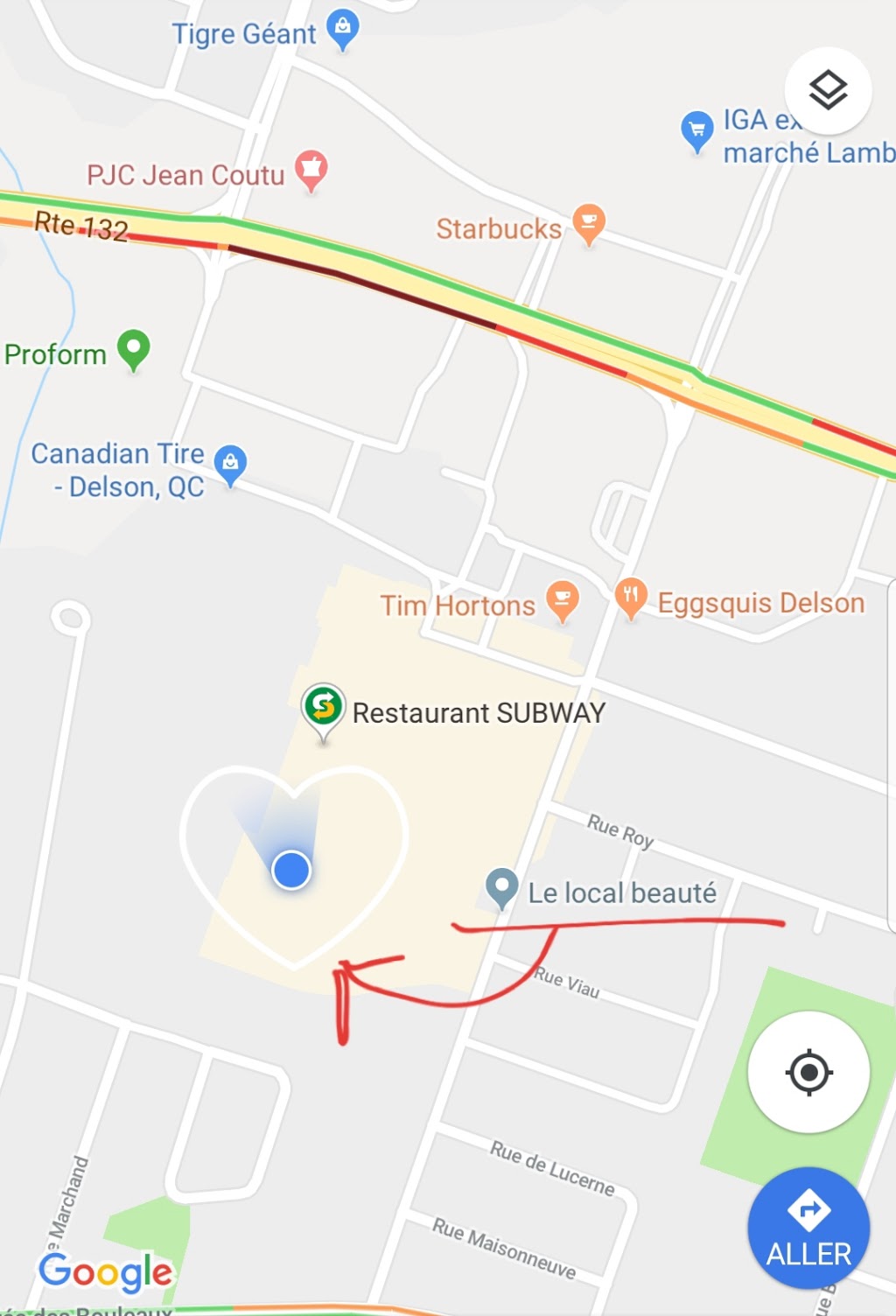896x1316 pixels.
Task: Open IGA extra marché marker
Action: 697,129
